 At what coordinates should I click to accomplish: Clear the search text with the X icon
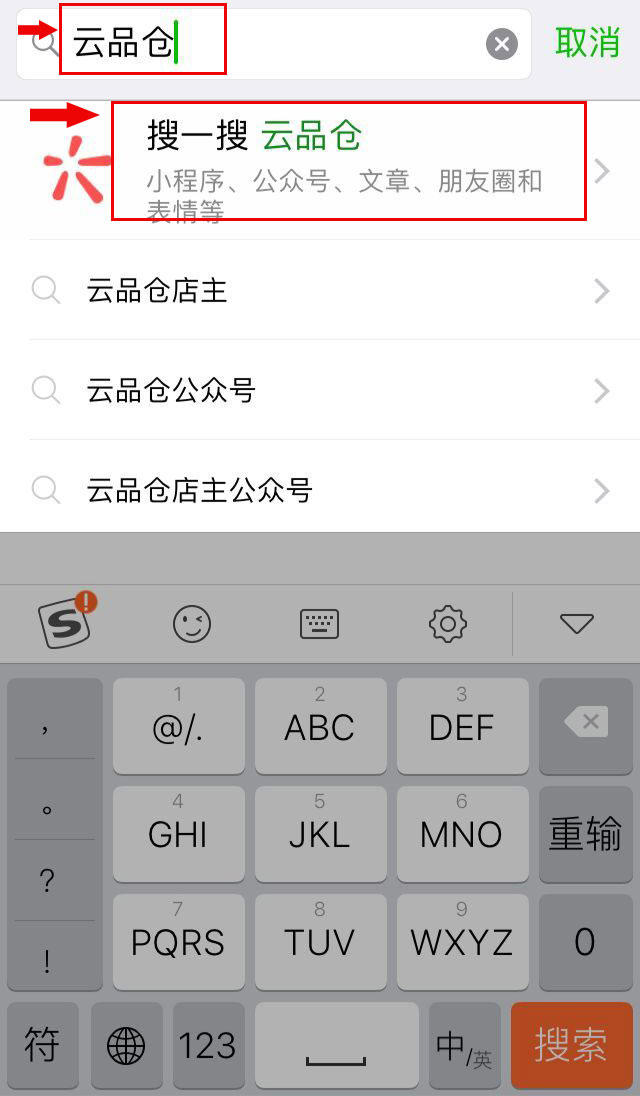pos(502,45)
